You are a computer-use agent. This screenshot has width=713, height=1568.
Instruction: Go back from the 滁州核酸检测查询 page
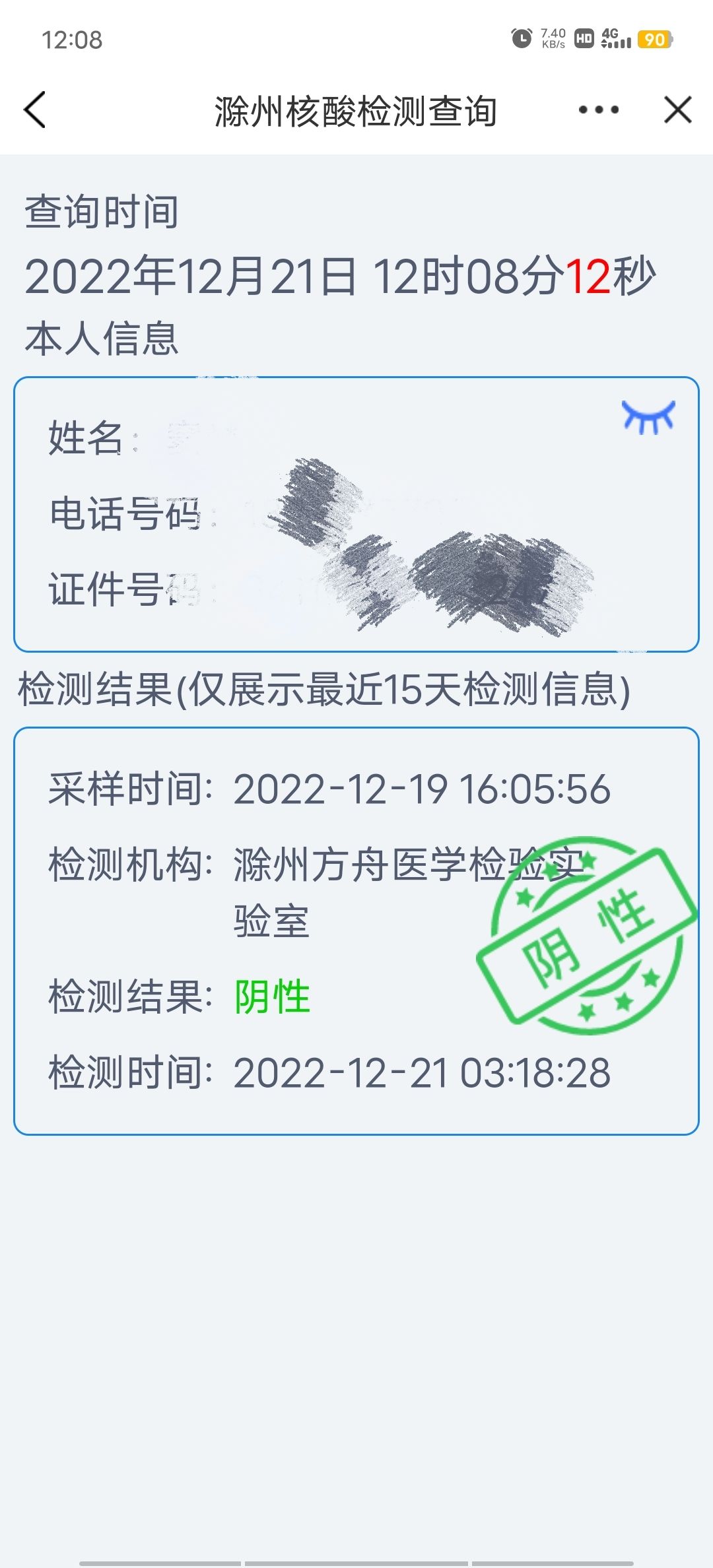click(34, 110)
